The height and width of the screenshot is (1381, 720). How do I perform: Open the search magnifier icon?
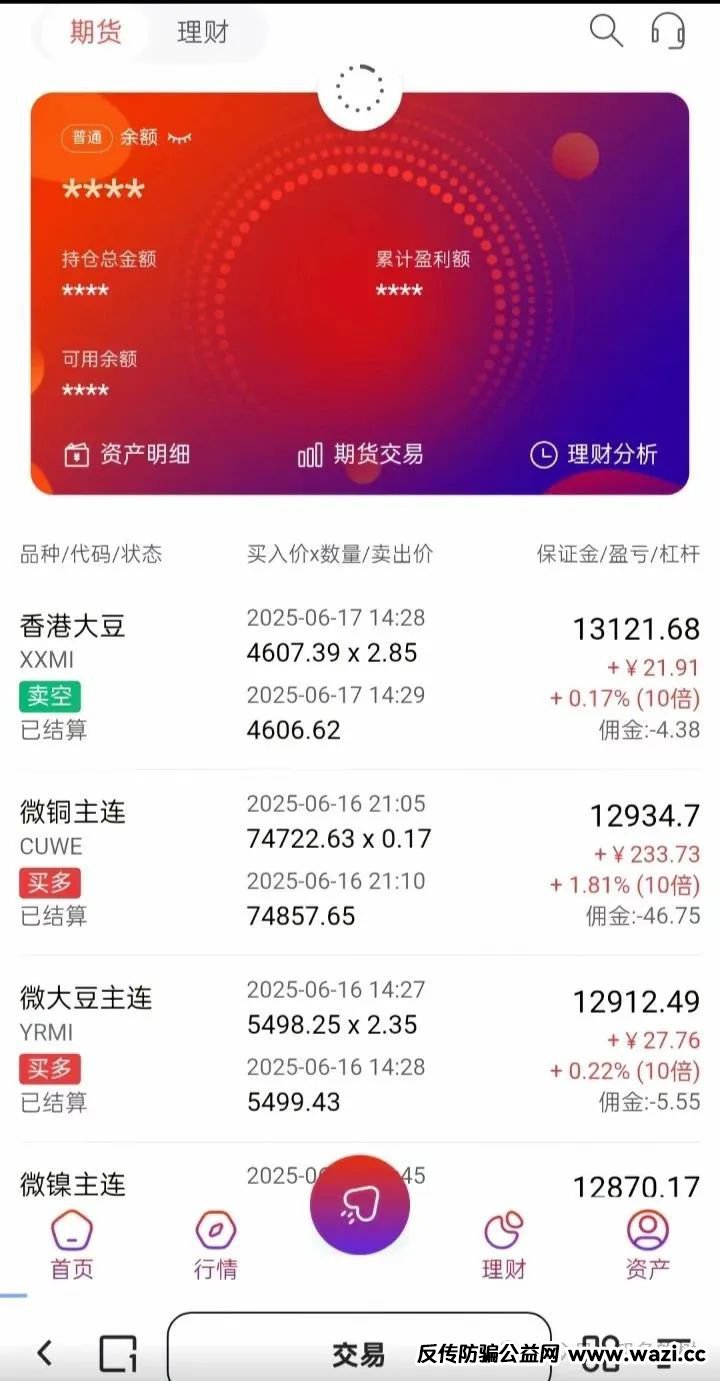pos(604,31)
